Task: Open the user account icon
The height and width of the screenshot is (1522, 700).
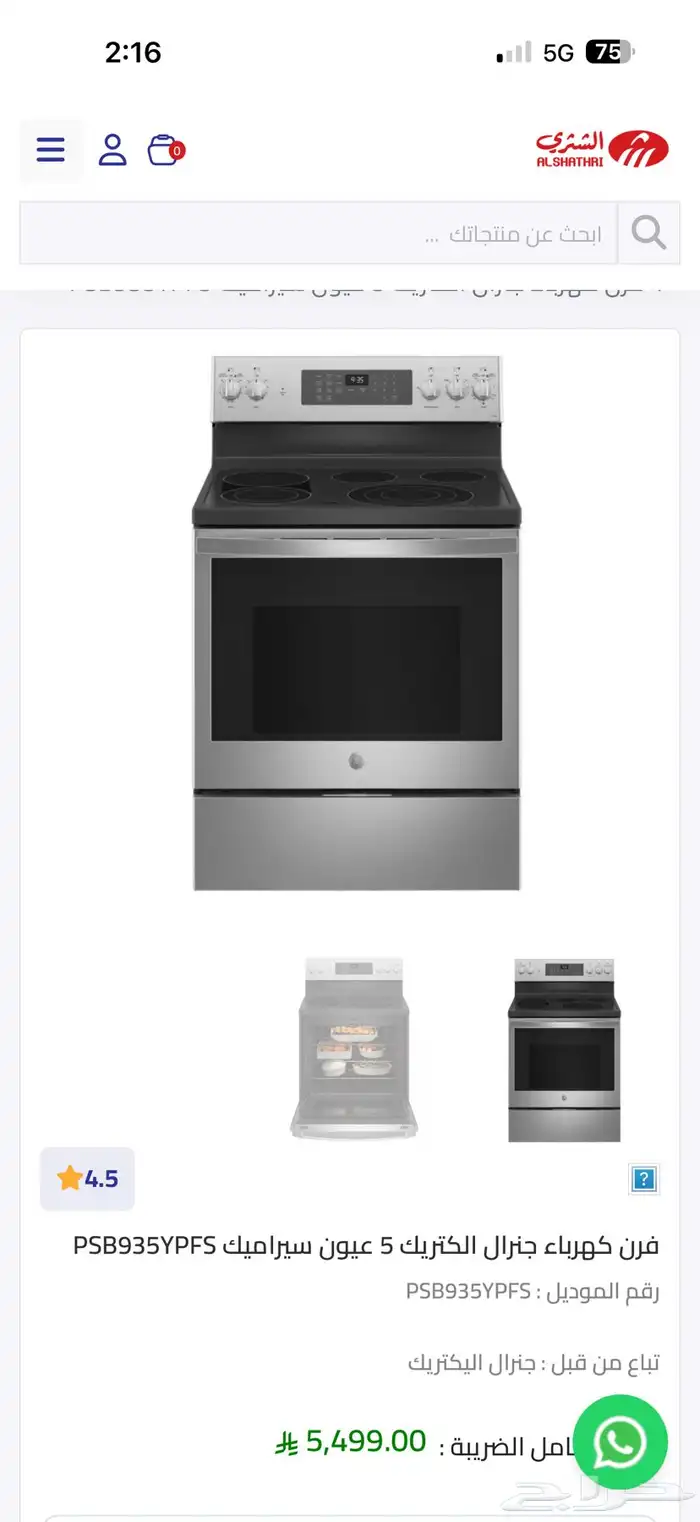Action: (x=112, y=150)
